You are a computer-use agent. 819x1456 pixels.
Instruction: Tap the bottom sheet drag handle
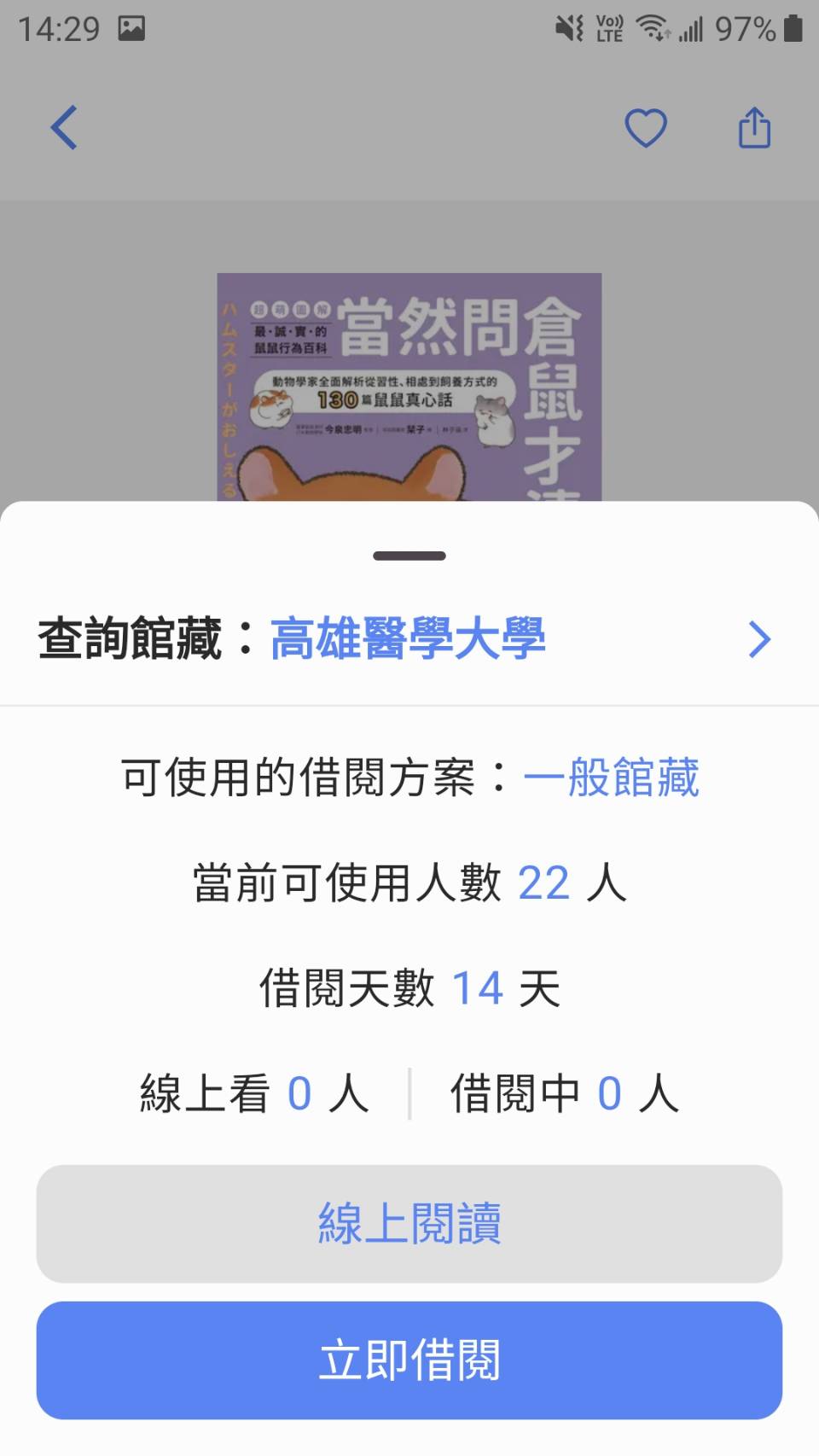click(409, 556)
